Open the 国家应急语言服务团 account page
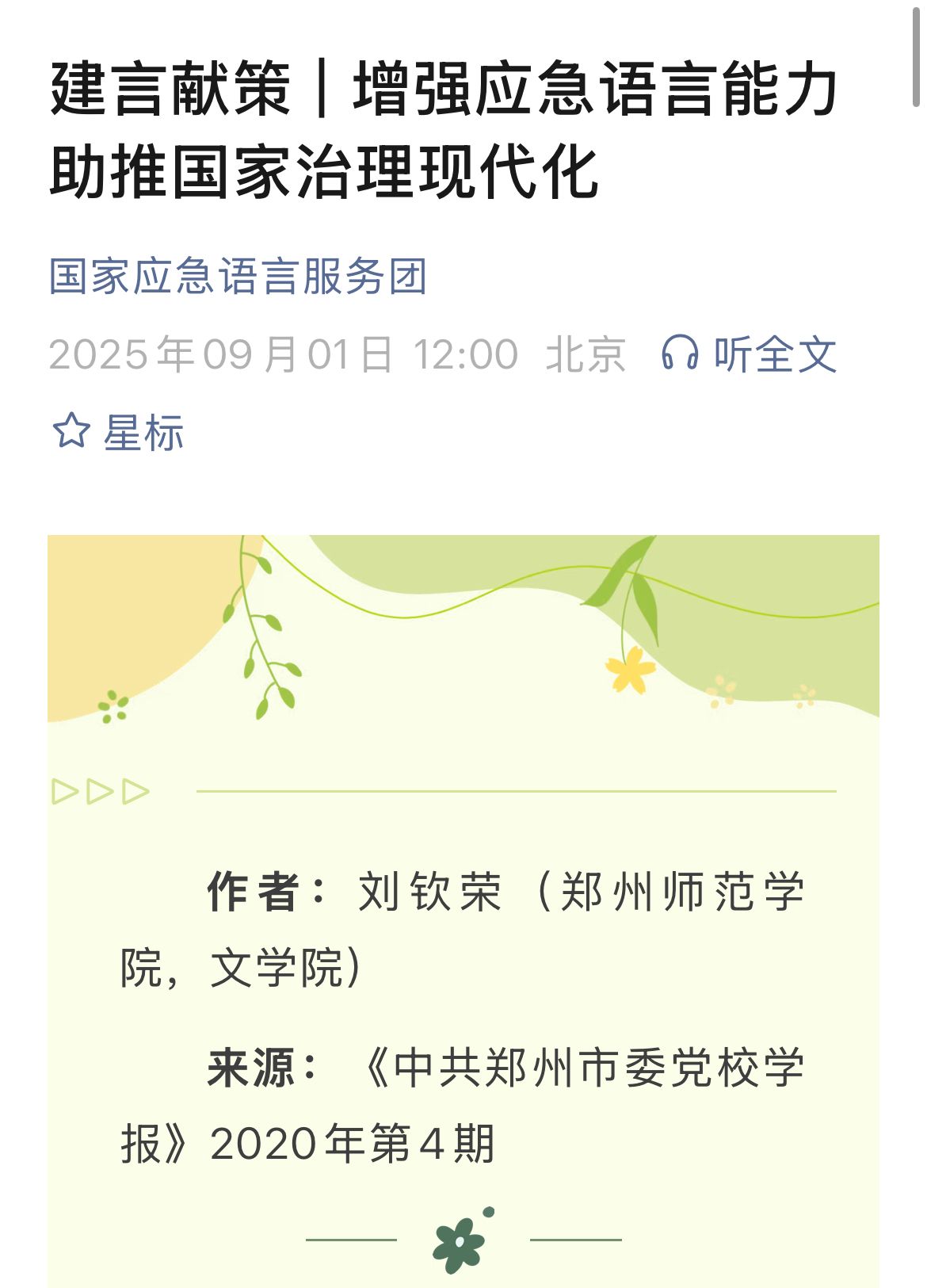927x1288 pixels. click(238, 277)
